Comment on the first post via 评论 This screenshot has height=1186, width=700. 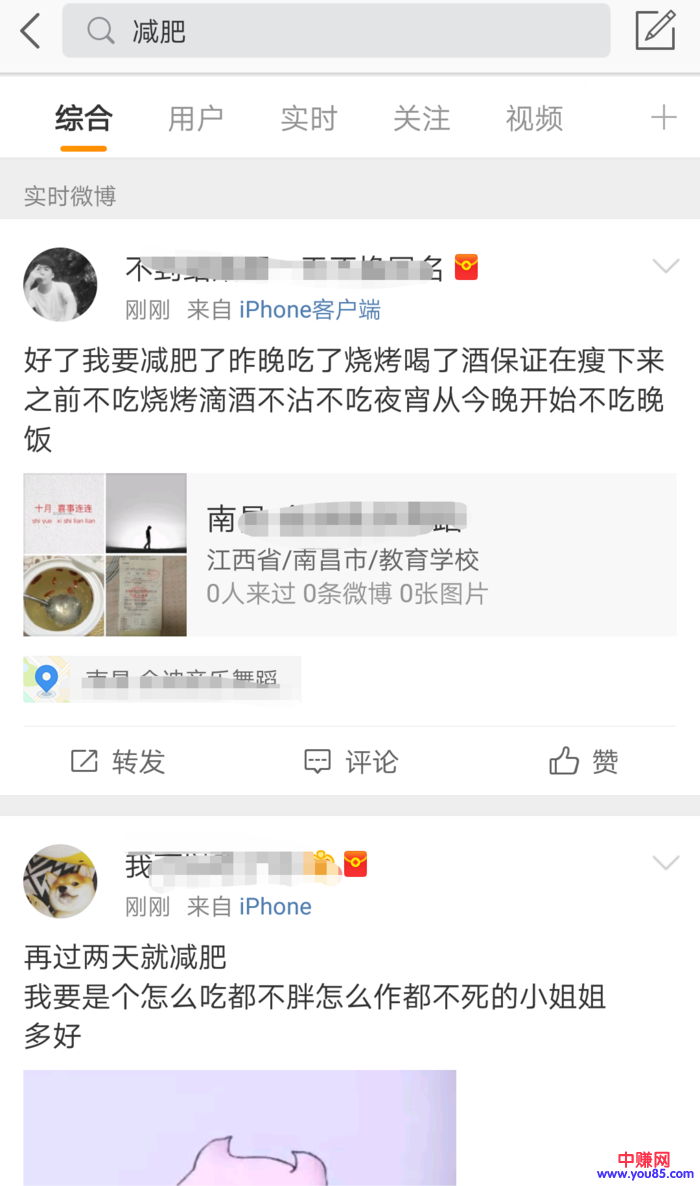pyautogui.click(x=350, y=762)
